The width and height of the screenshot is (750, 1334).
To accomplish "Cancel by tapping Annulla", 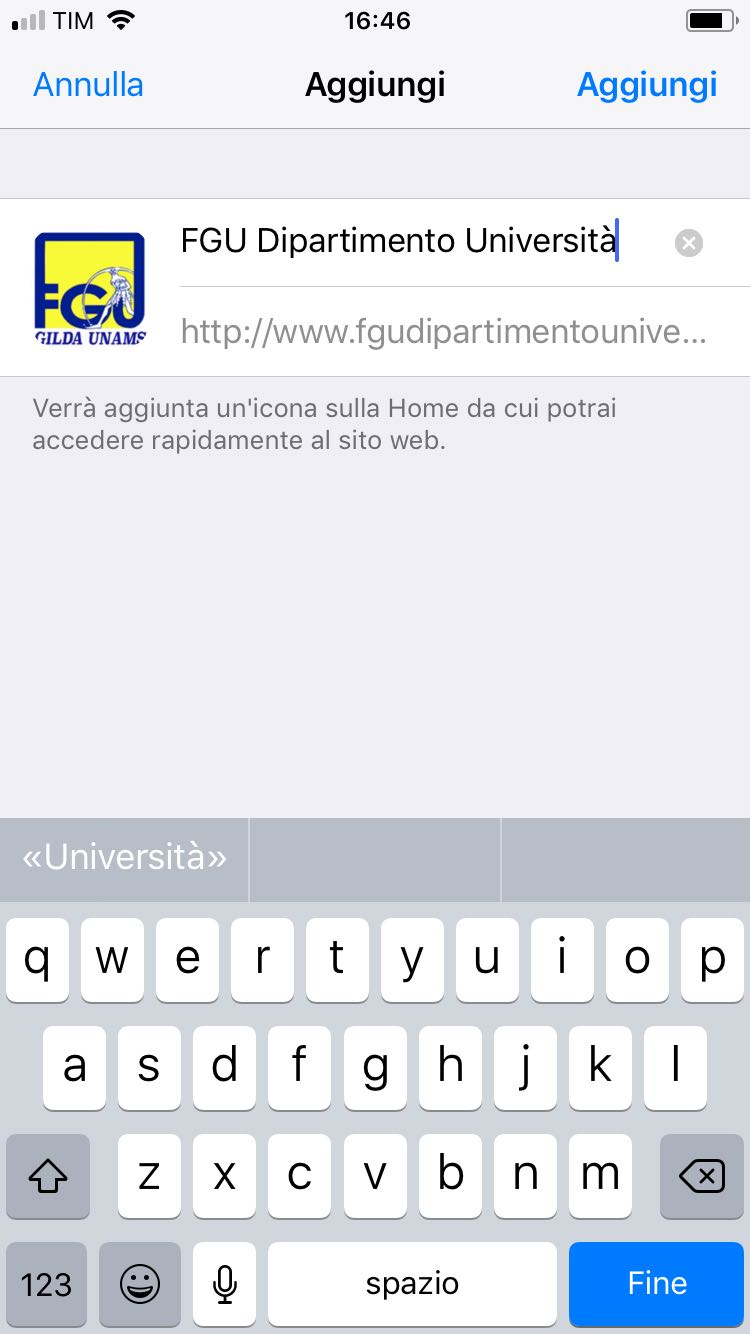I will [88, 85].
